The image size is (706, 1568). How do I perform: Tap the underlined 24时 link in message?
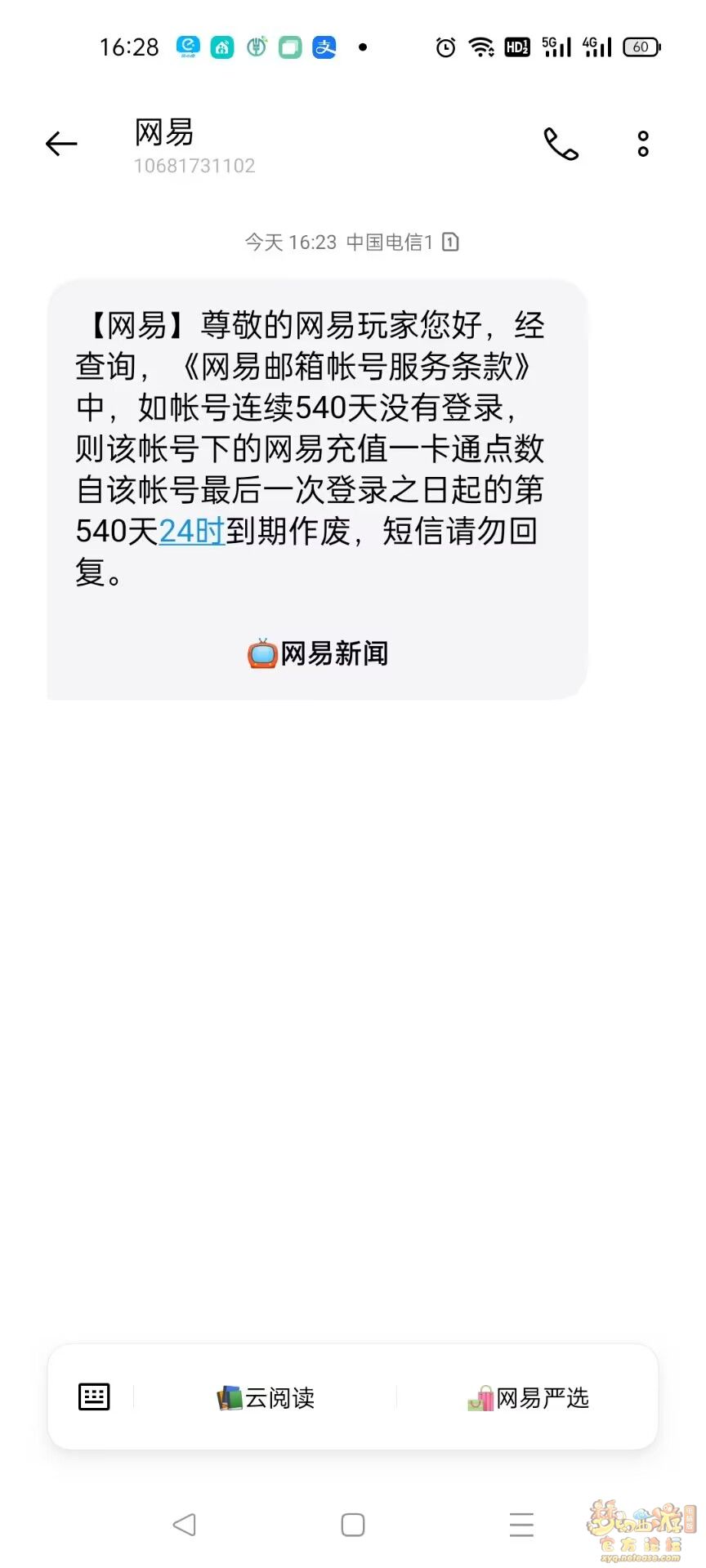191,532
